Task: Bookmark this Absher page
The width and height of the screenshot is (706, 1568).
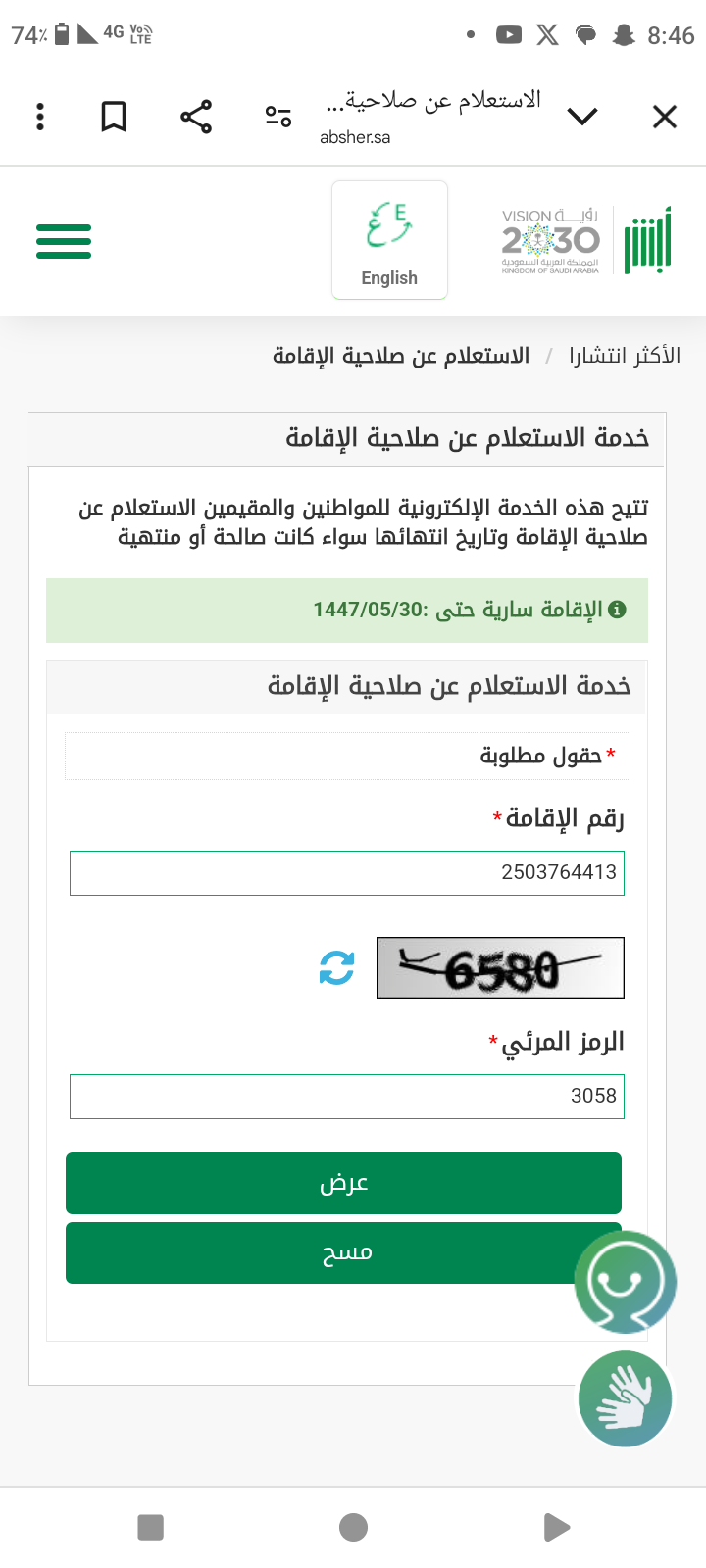Action: click(x=114, y=117)
